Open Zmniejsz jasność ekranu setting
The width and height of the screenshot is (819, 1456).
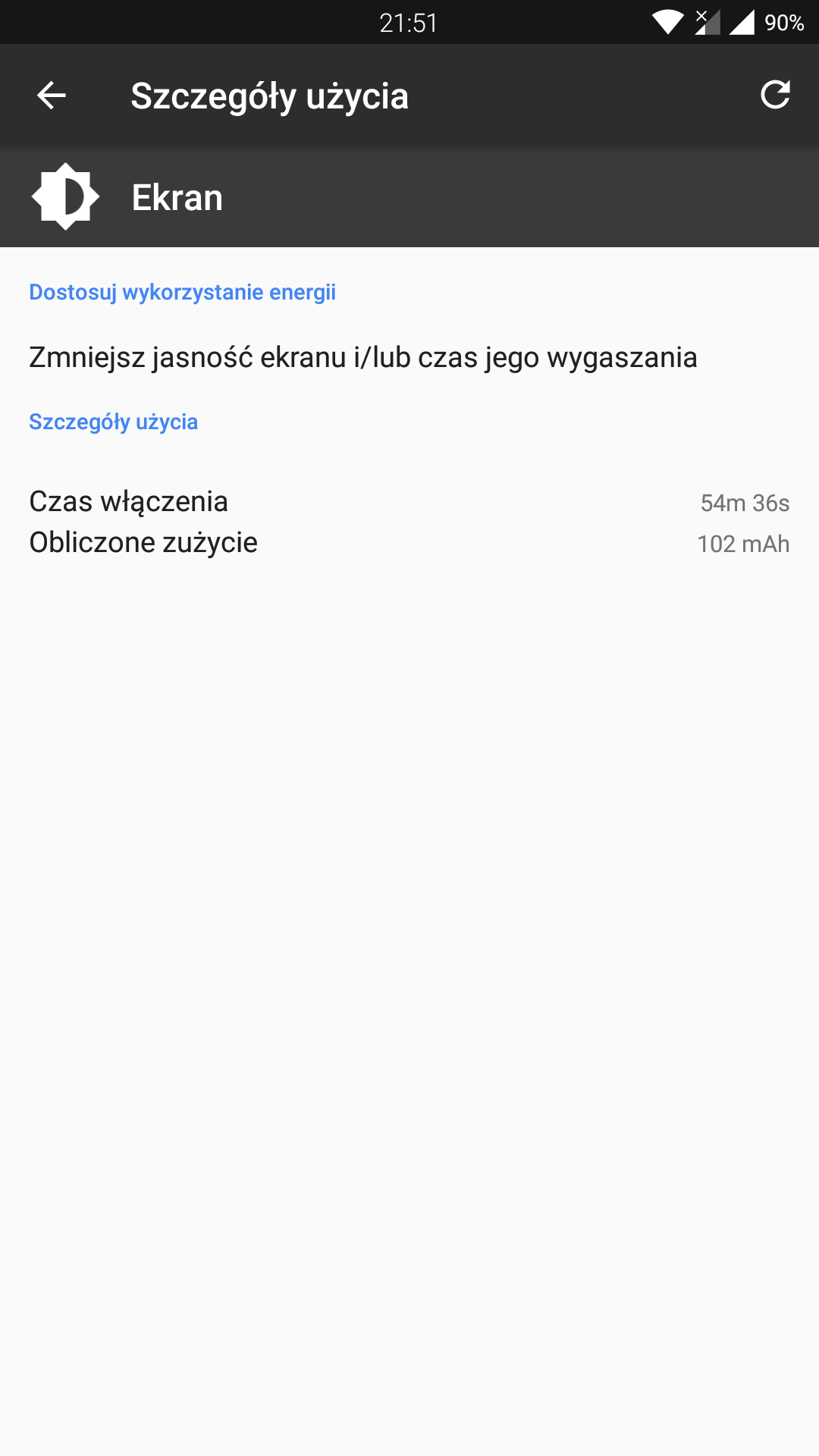(x=362, y=357)
